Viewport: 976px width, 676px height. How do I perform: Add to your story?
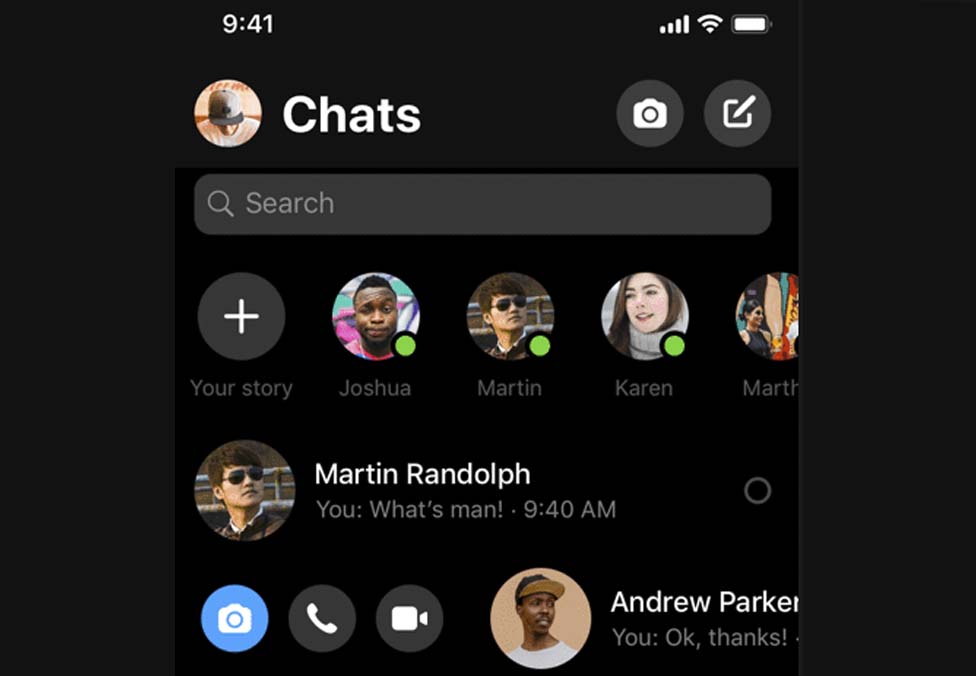[x=241, y=317]
